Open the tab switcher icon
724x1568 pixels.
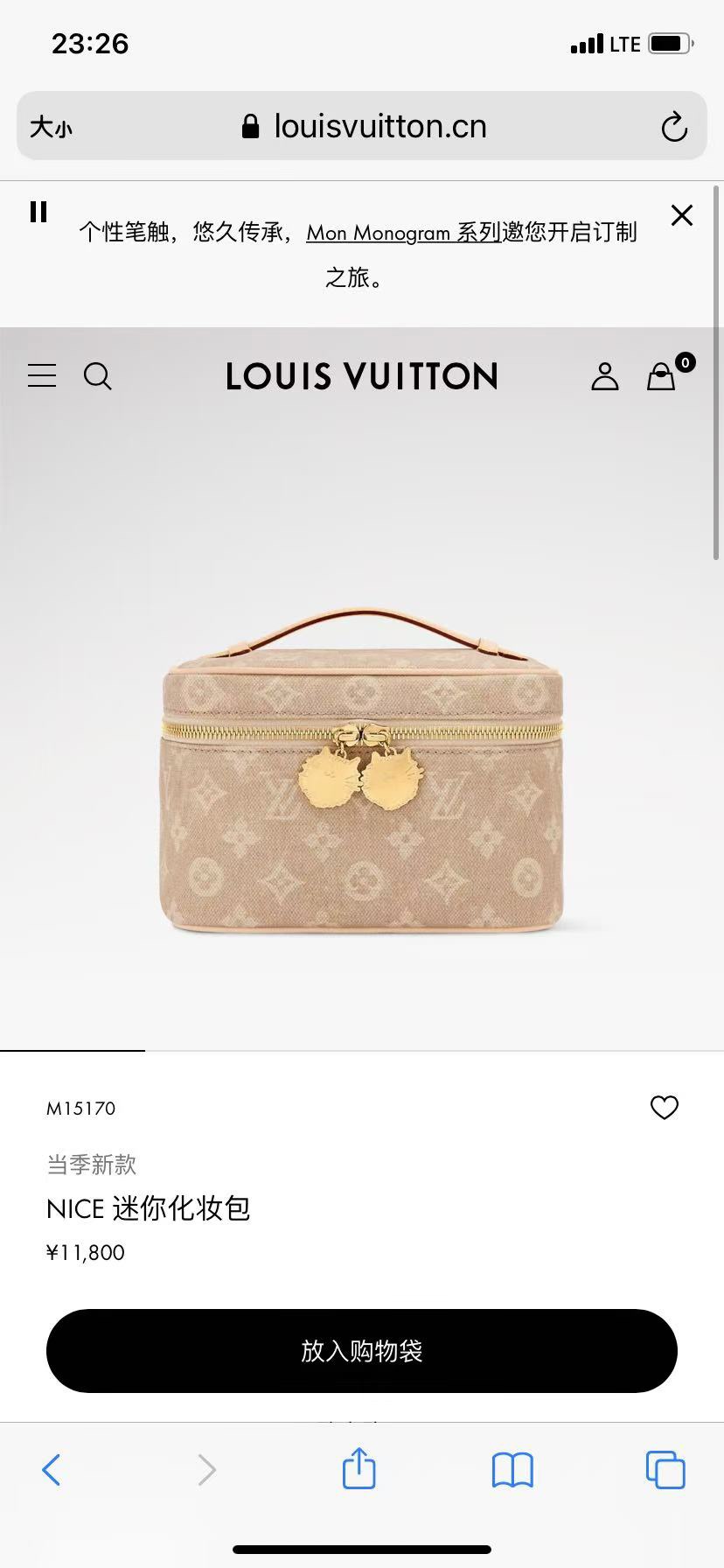[665, 1469]
